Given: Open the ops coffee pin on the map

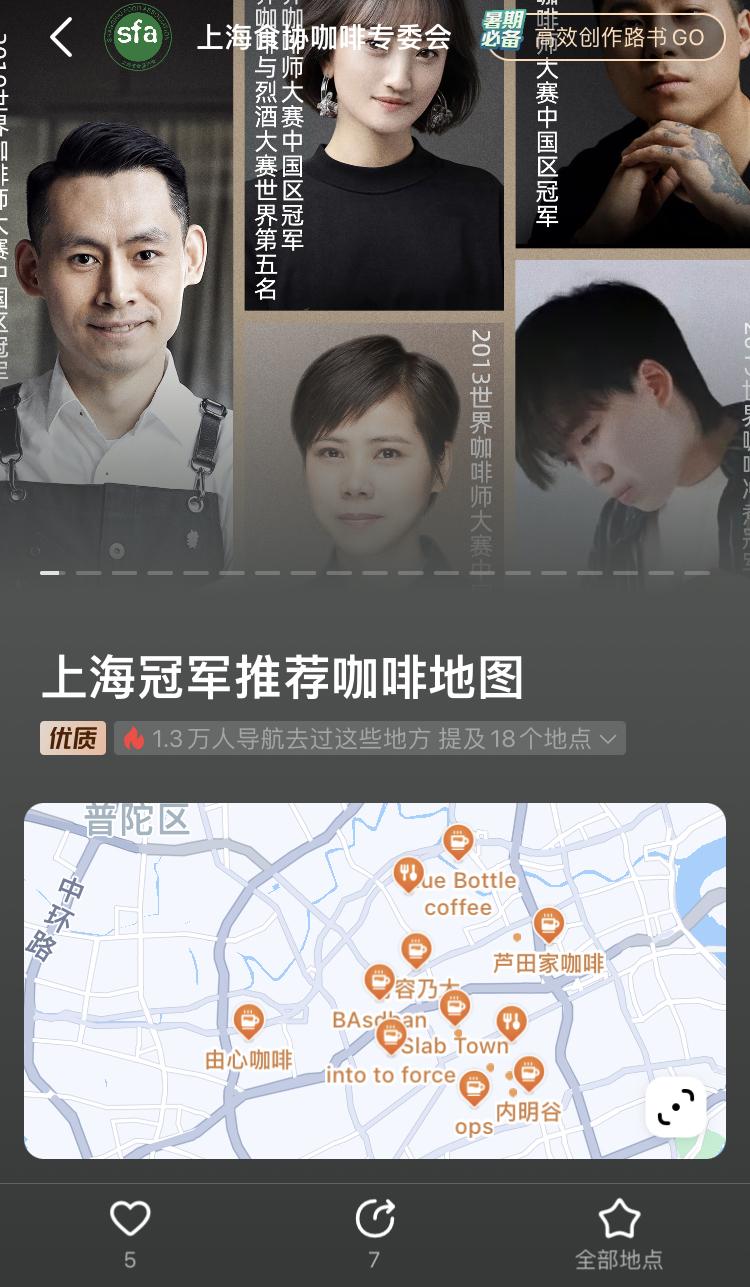Looking at the screenshot, I should click(474, 1086).
